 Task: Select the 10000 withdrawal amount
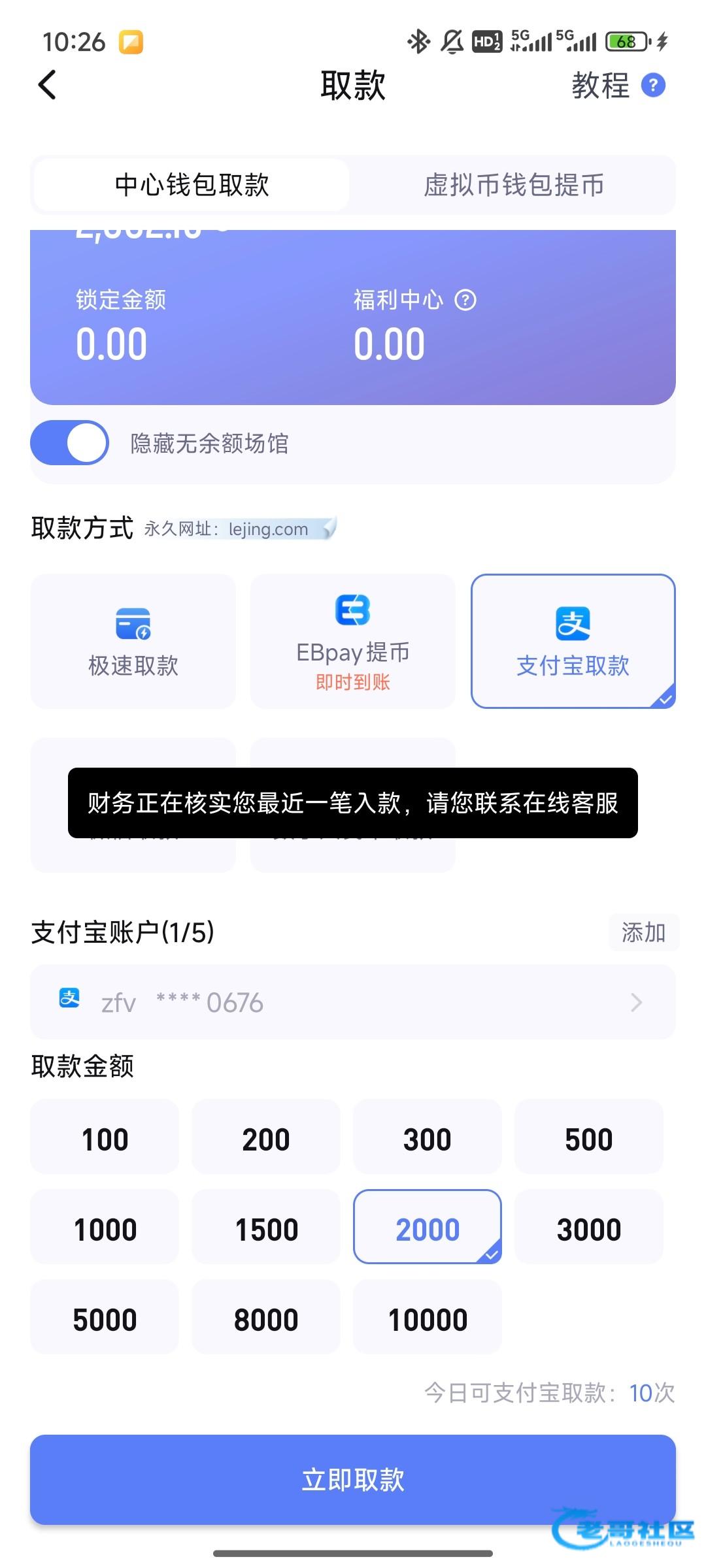click(x=428, y=1320)
